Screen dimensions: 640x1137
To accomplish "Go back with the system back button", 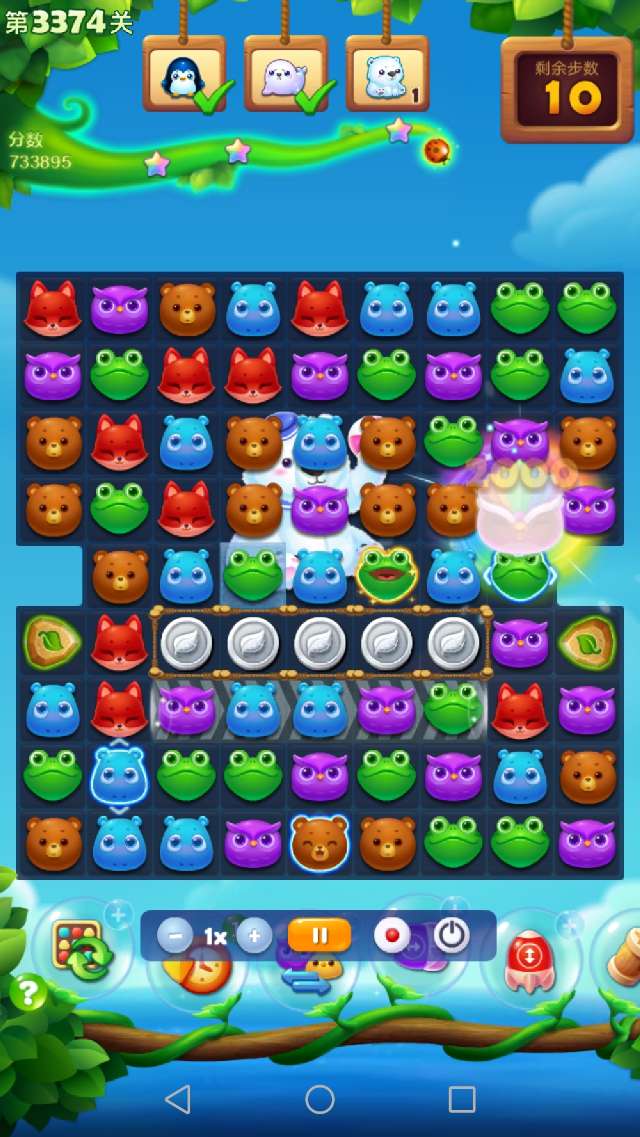I will coord(177,1099).
